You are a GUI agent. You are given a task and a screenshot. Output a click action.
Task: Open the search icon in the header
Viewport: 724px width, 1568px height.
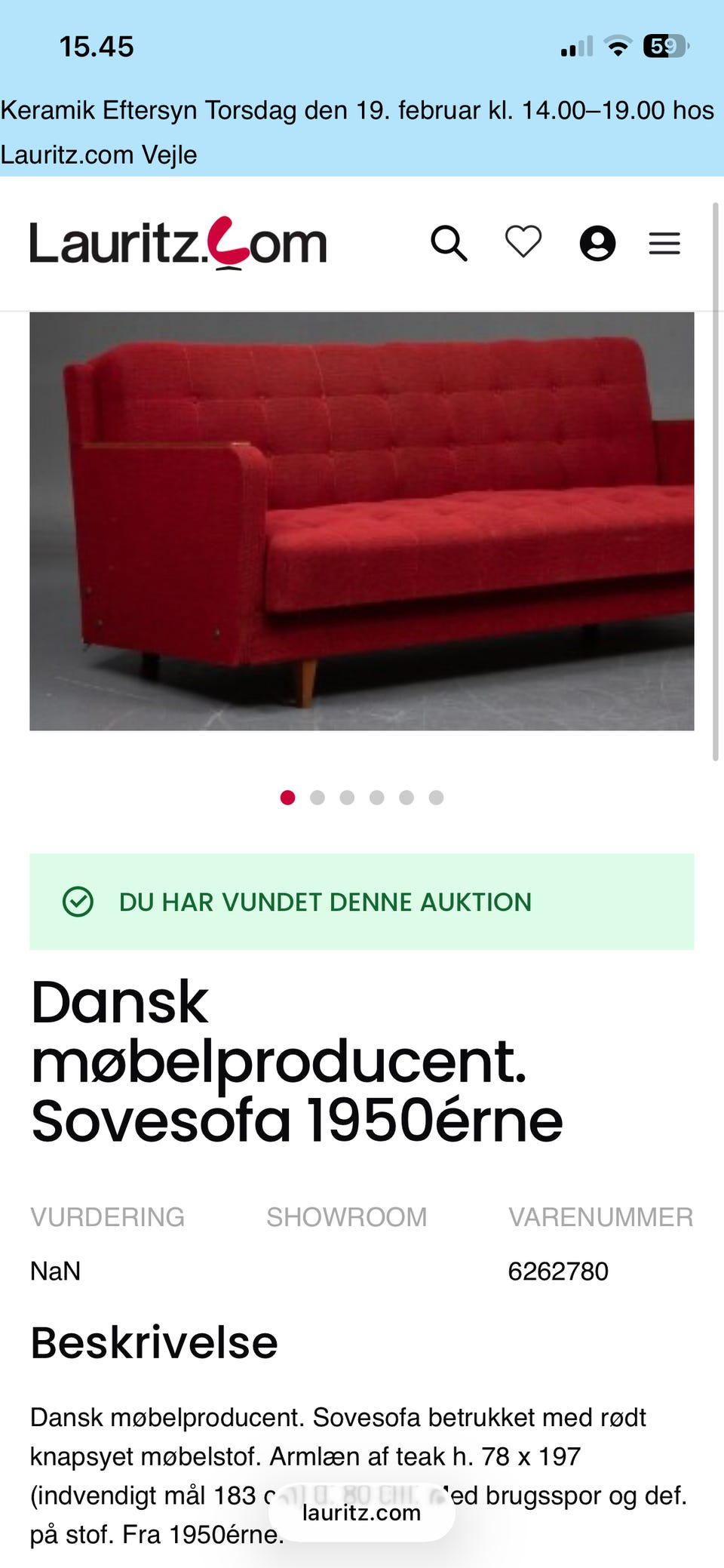450,243
